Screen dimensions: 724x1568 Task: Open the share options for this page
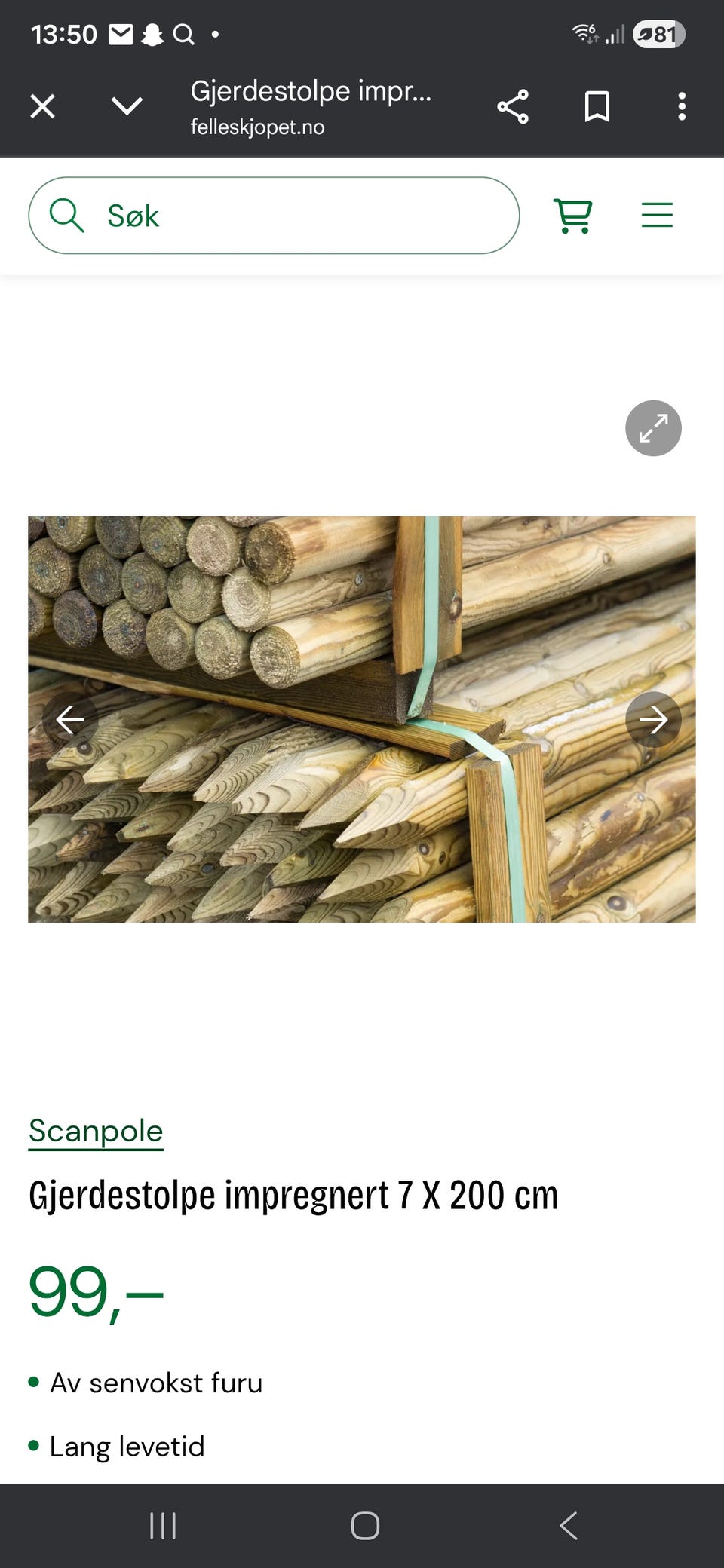[x=513, y=107]
